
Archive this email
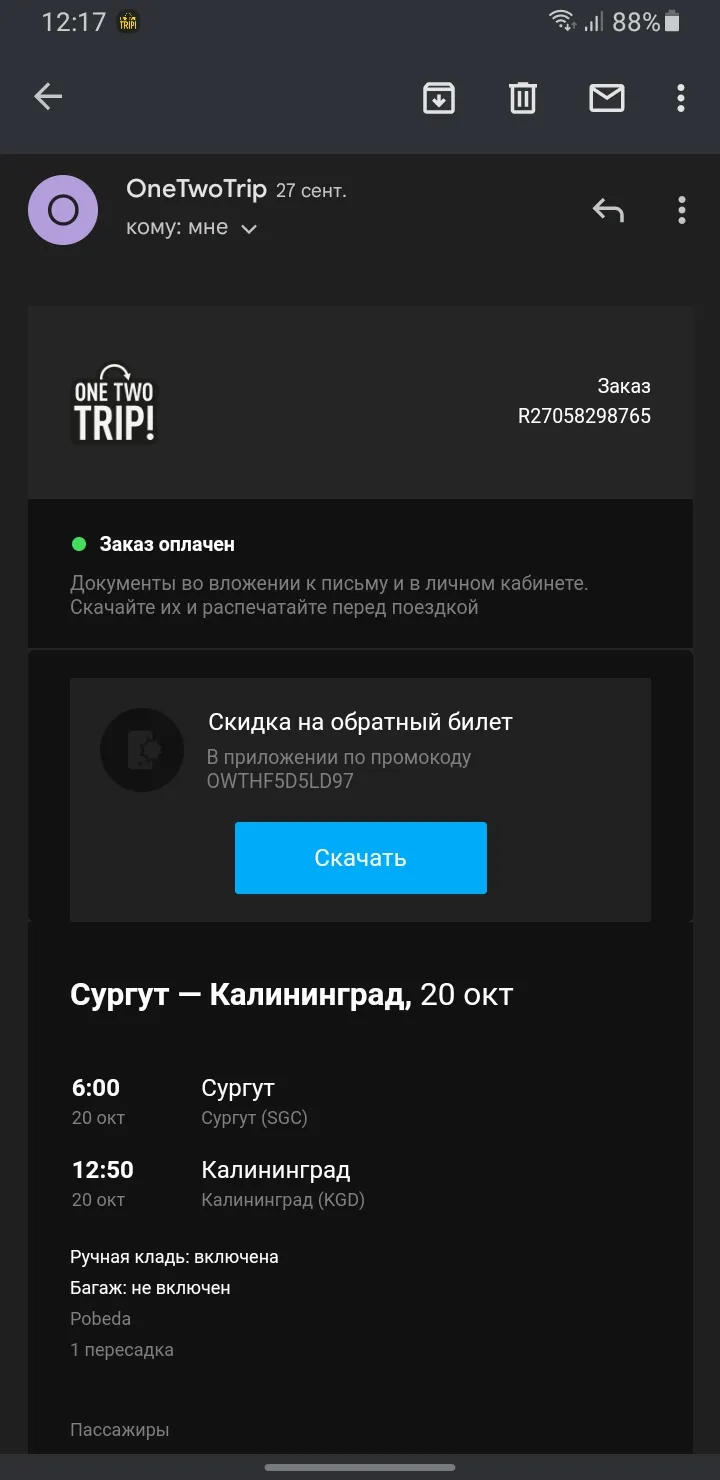point(439,98)
